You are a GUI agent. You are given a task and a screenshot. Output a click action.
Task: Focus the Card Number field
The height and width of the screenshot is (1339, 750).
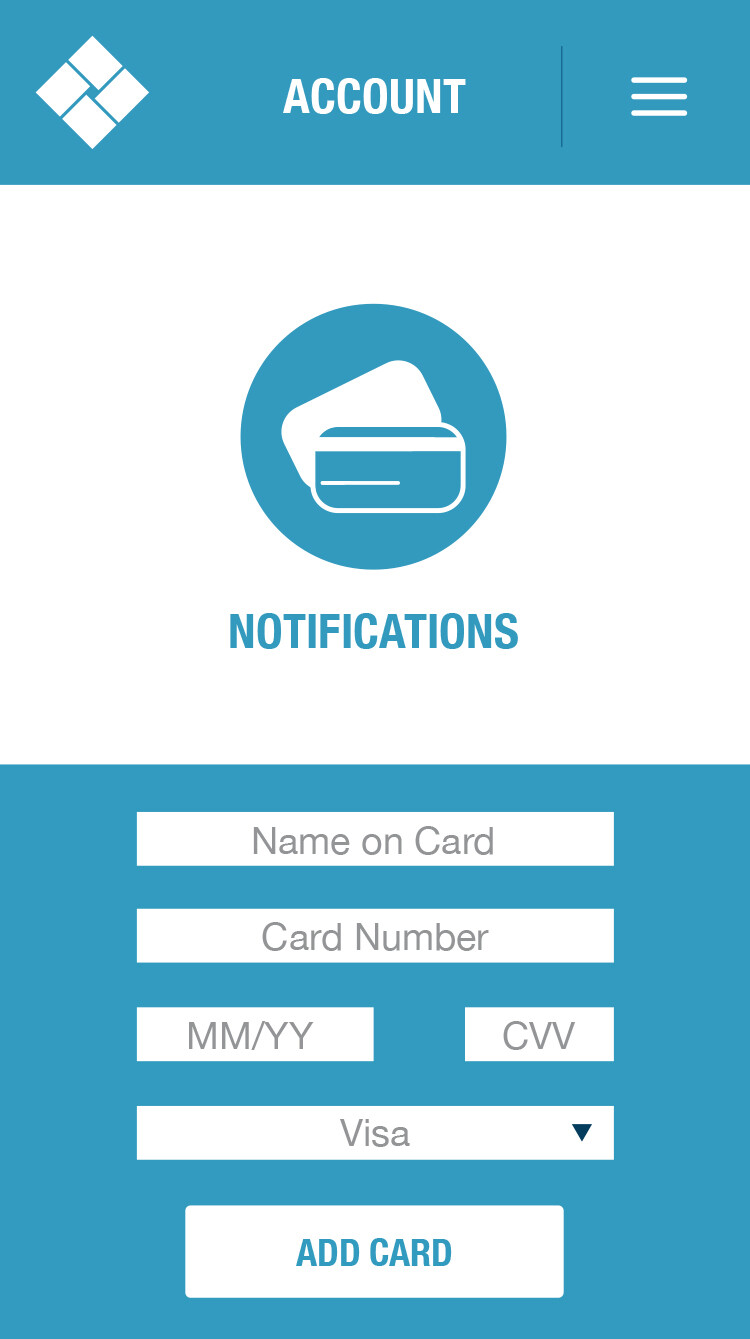tap(375, 936)
